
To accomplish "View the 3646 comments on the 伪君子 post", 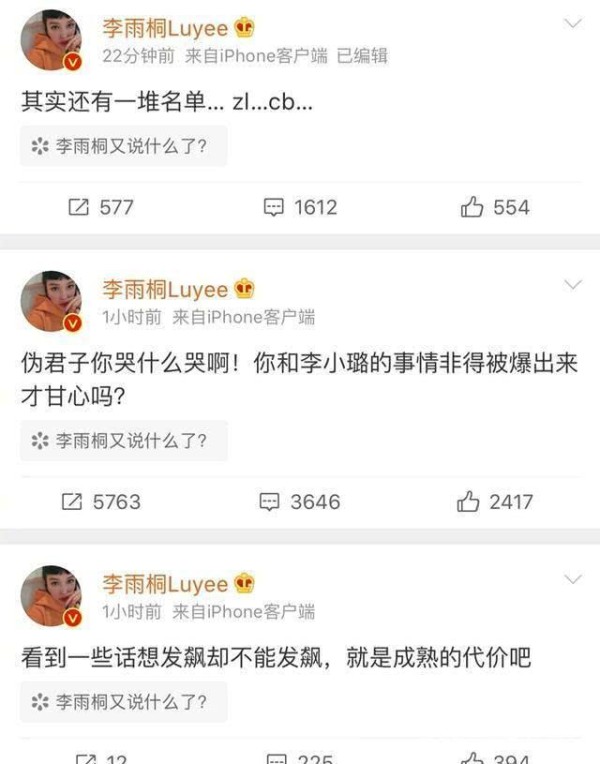I will (299, 501).
